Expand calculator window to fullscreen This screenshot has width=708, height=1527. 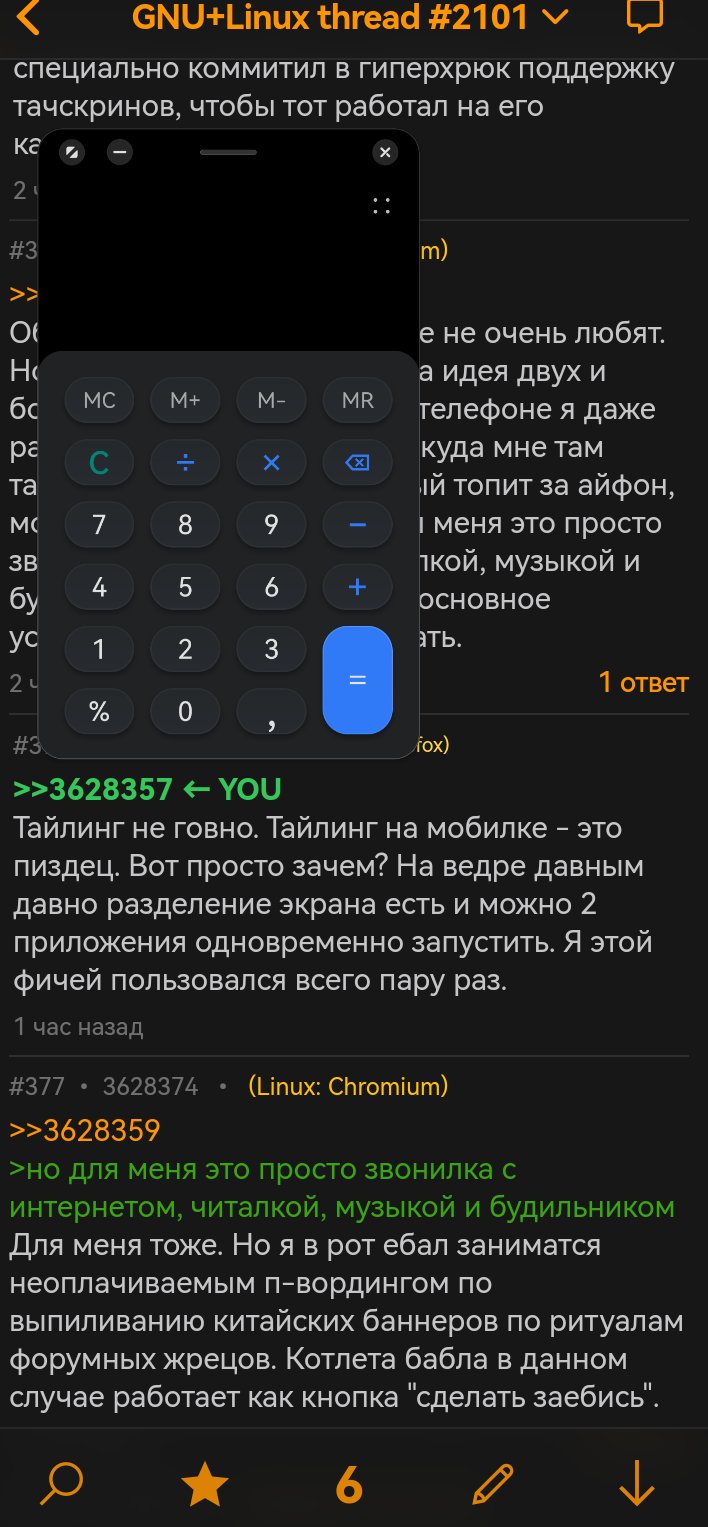click(72, 152)
